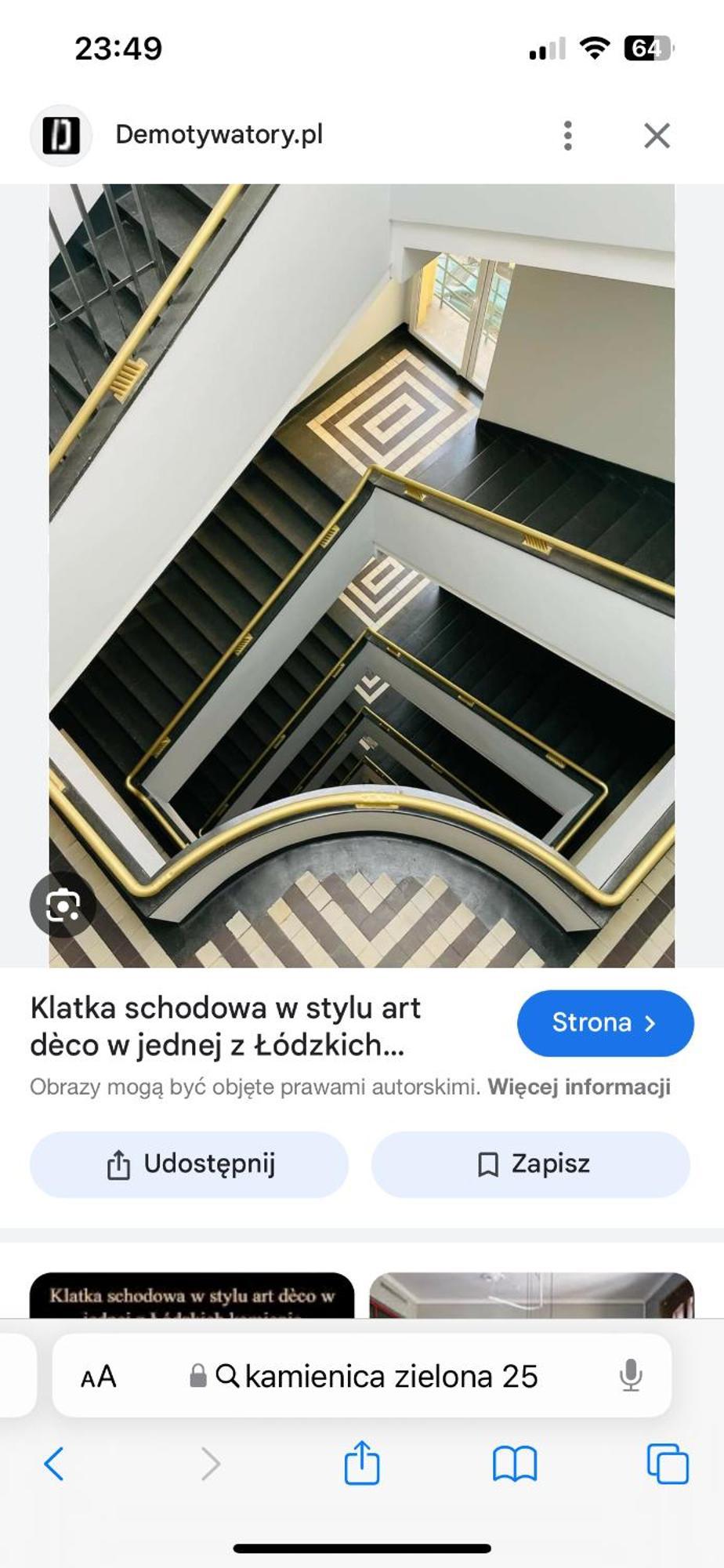Open related image with black caption
The image size is (724, 1568).
click(x=192, y=1295)
